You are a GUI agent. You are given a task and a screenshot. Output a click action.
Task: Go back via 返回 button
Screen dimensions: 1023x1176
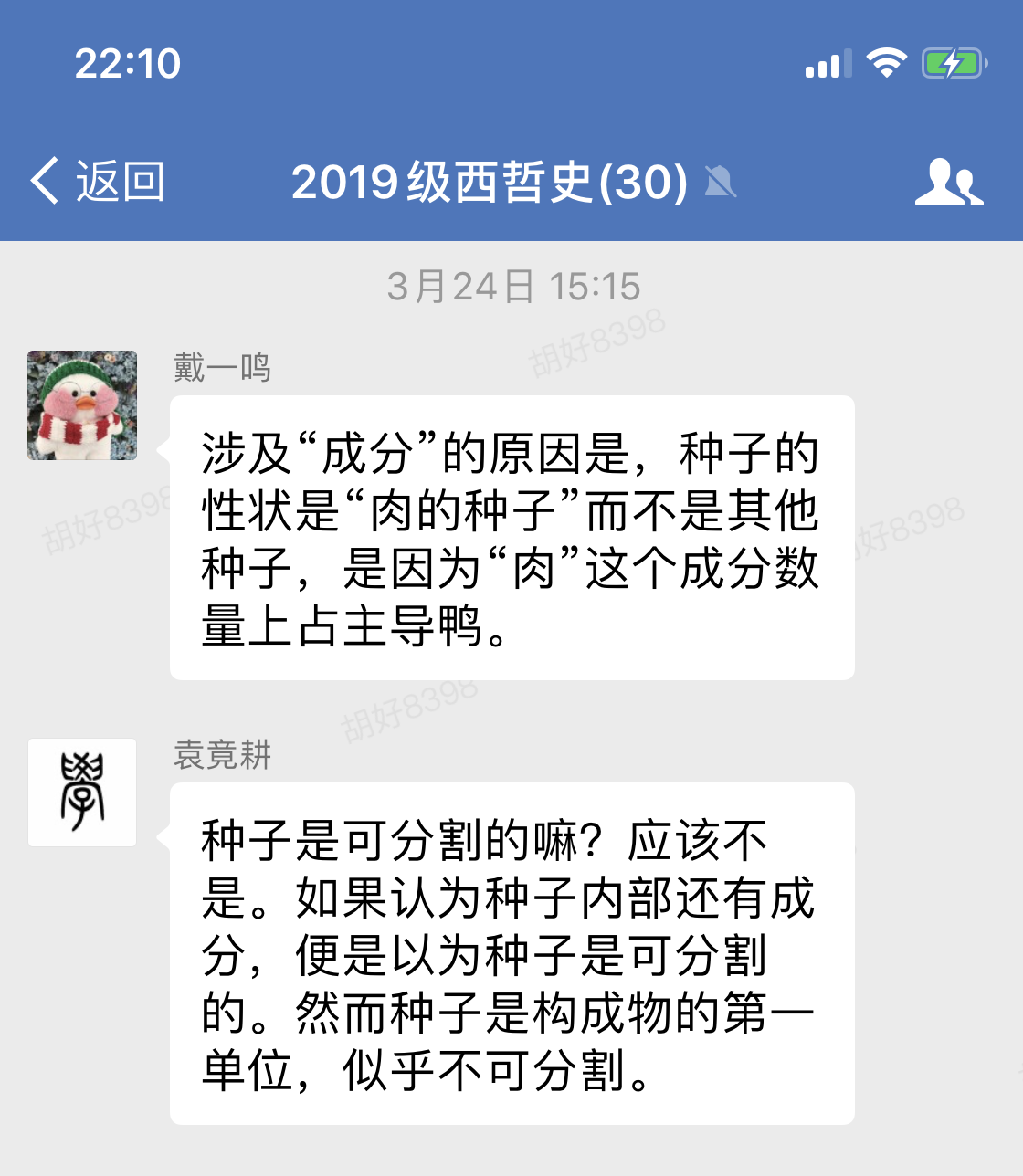point(96,181)
